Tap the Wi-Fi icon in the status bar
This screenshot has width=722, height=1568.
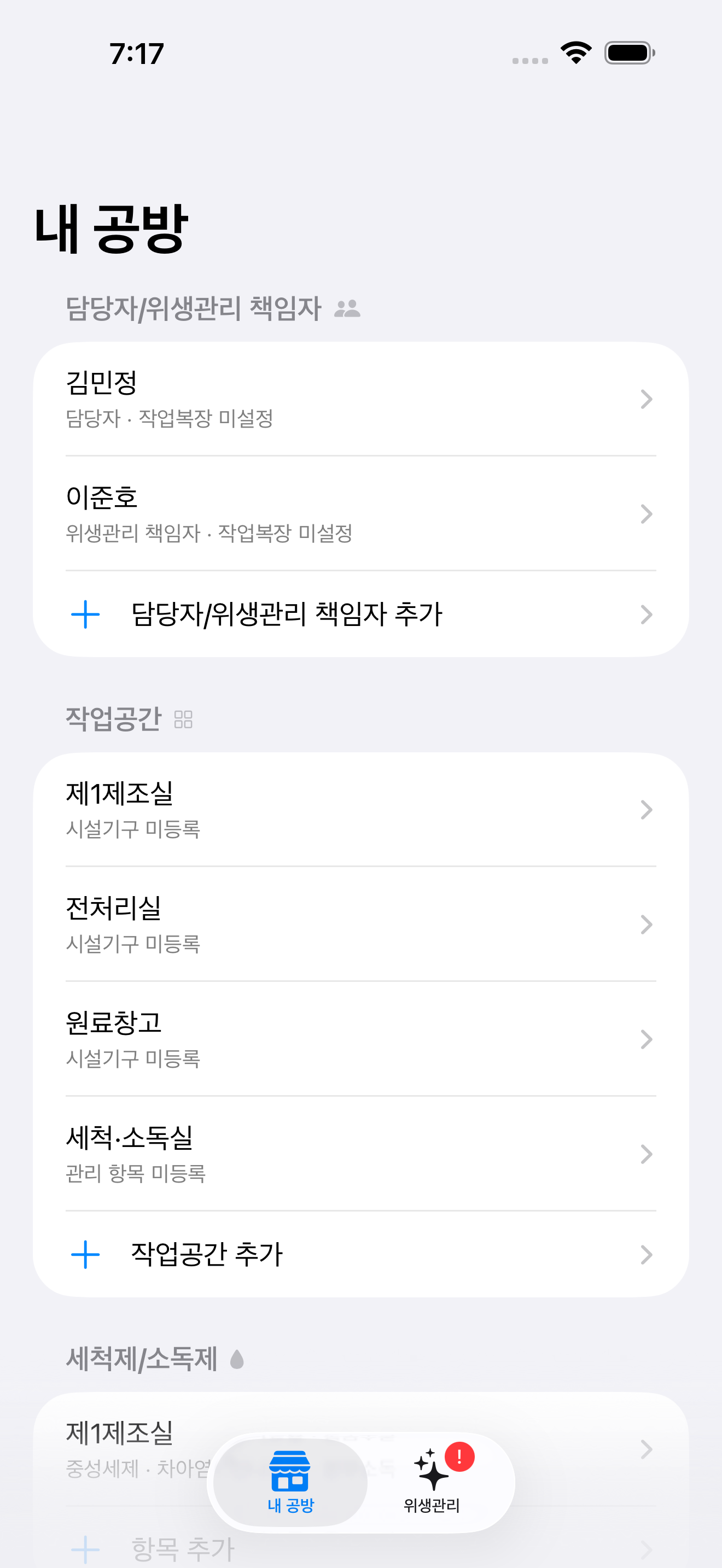(575, 54)
